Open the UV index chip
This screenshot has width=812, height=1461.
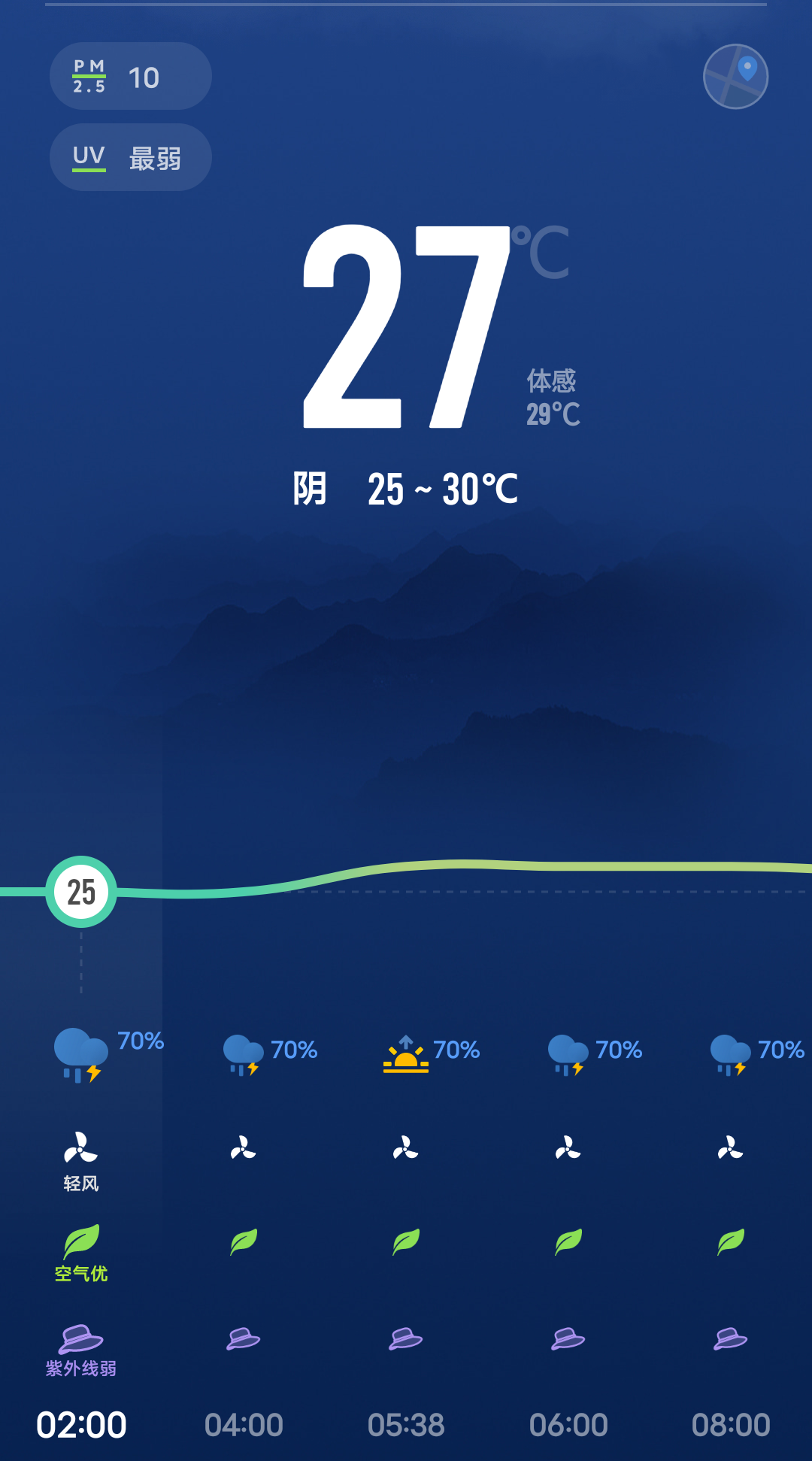130,157
